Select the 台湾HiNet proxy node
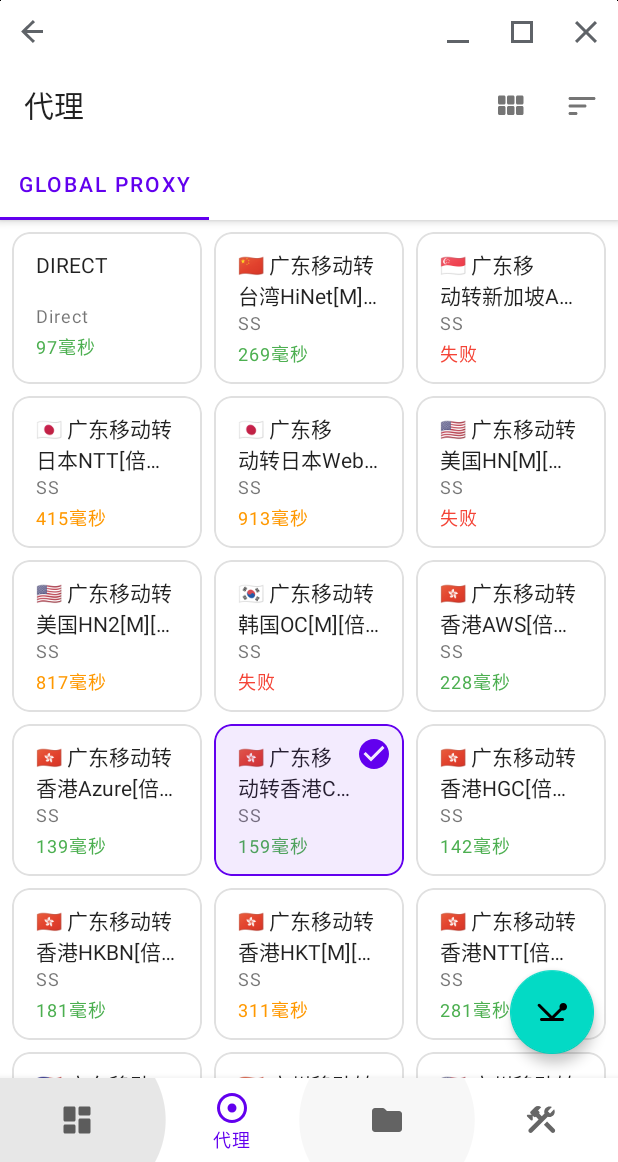 [309, 308]
